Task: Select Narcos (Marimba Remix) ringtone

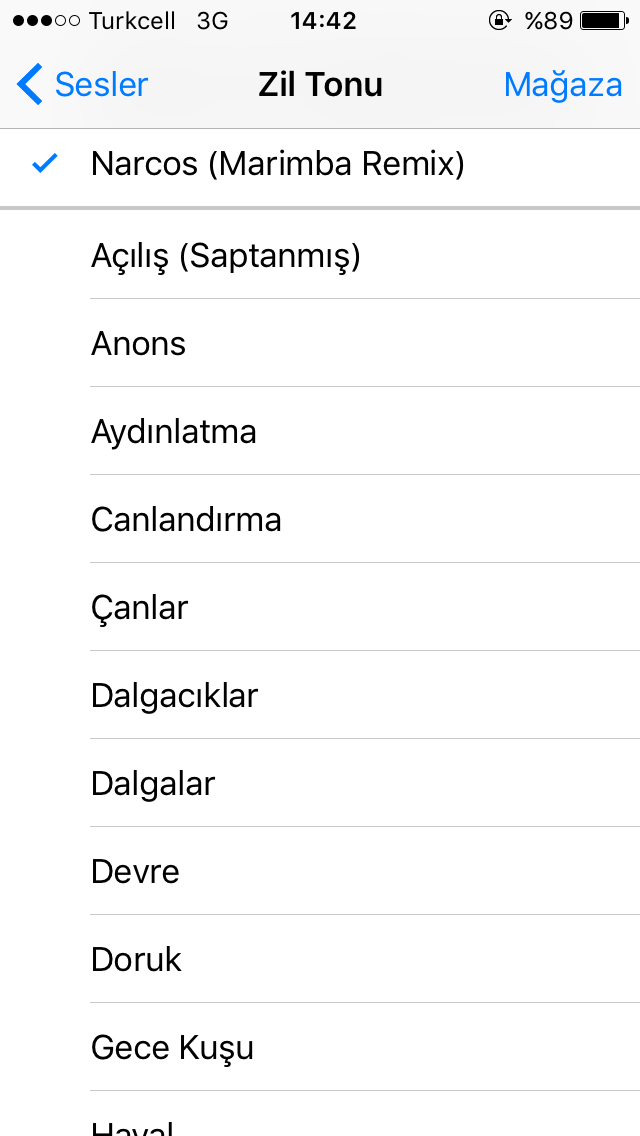Action: coord(320,164)
